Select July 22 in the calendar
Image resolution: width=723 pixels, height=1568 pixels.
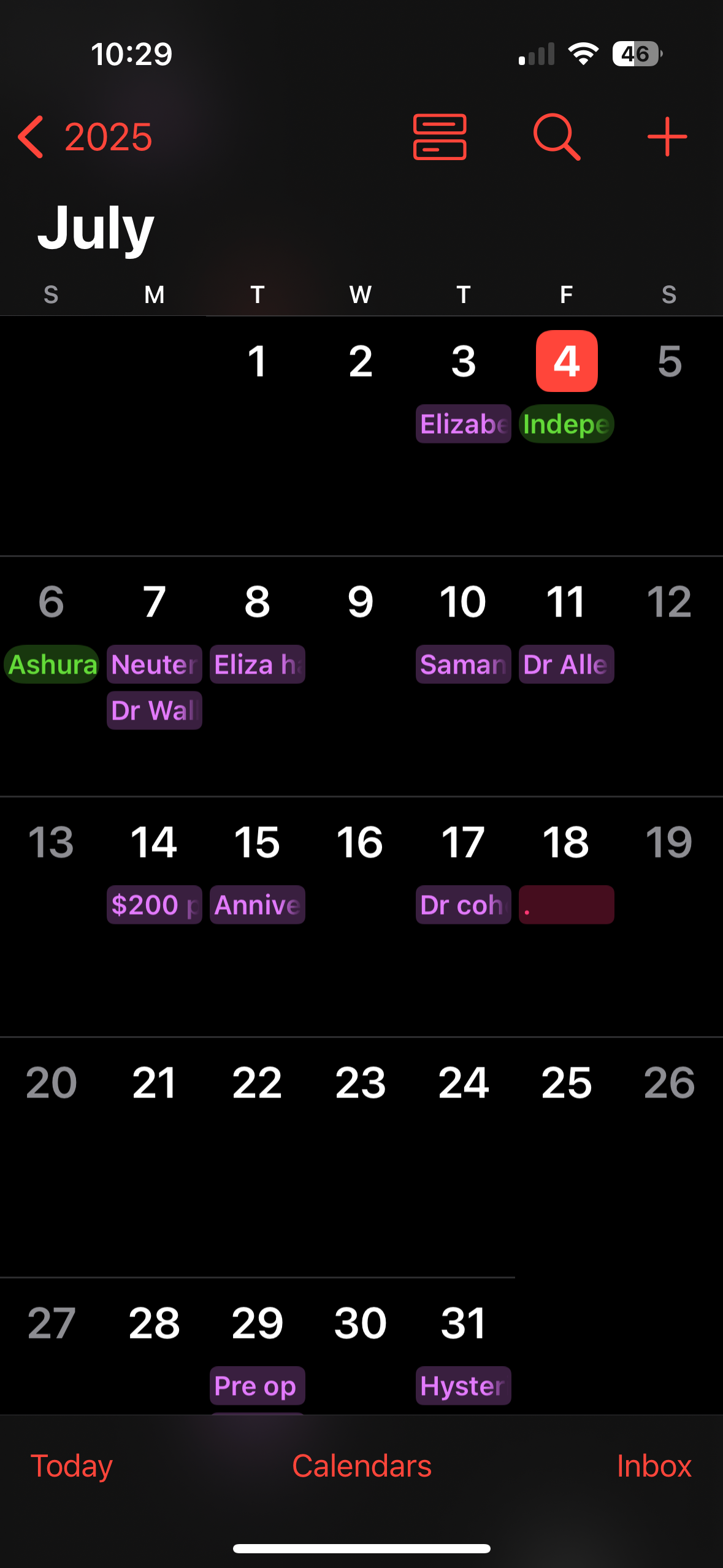coord(257,1083)
